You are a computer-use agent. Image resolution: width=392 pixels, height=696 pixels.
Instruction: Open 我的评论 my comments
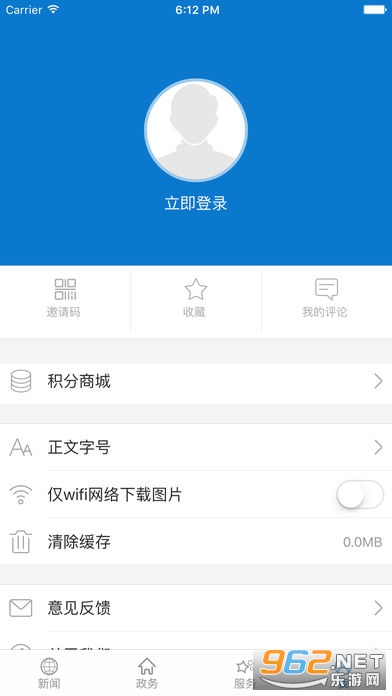325,298
